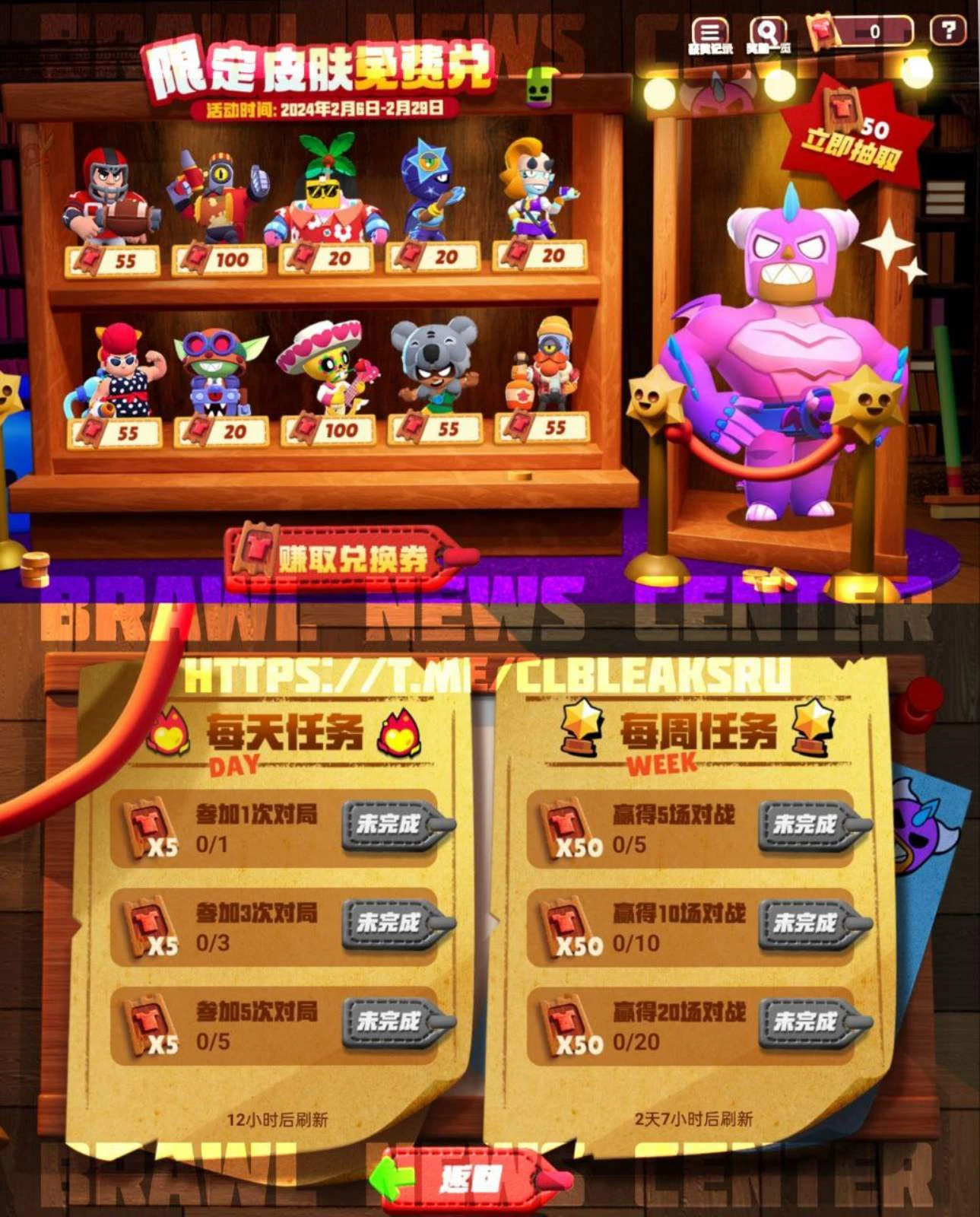Image resolution: width=980 pixels, height=1217 pixels.
Task: Pick the koala hood skin for 55
Action: coord(435,380)
